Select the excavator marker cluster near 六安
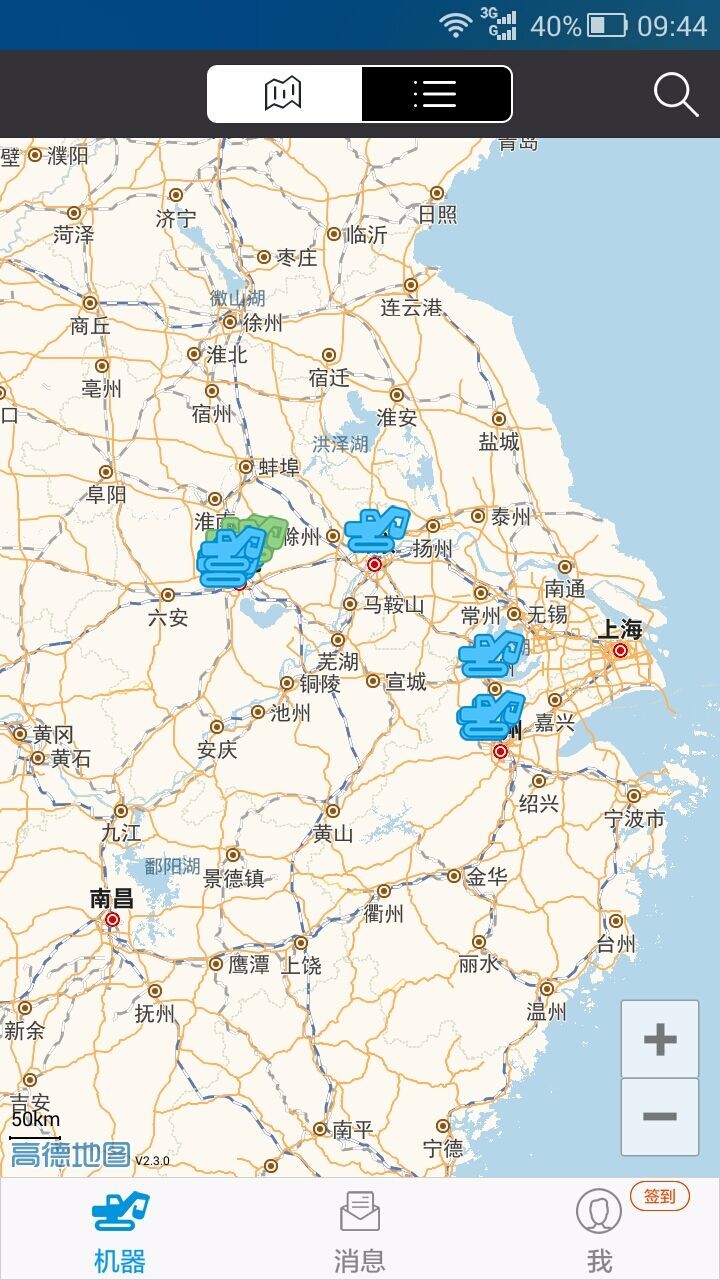This screenshot has height=1280, width=720. (232, 557)
